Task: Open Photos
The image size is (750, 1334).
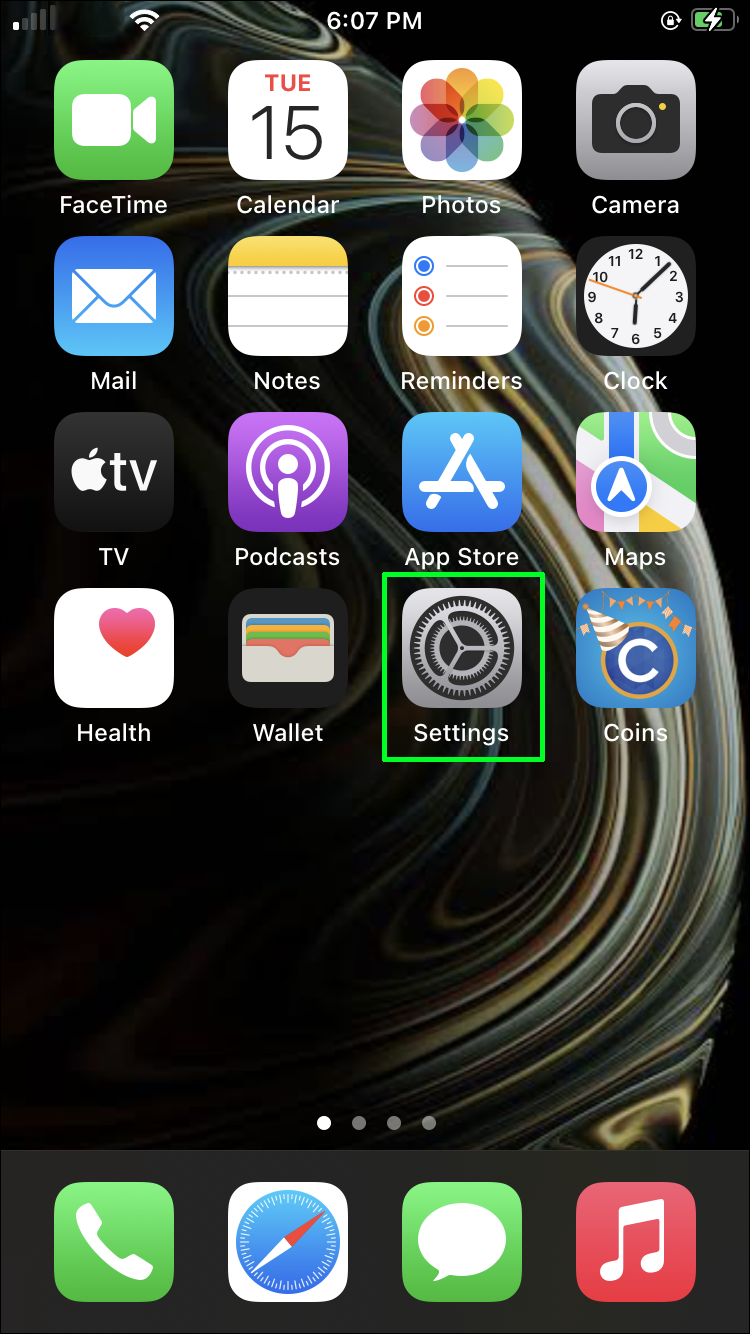Action: pyautogui.click(x=461, y=120)
